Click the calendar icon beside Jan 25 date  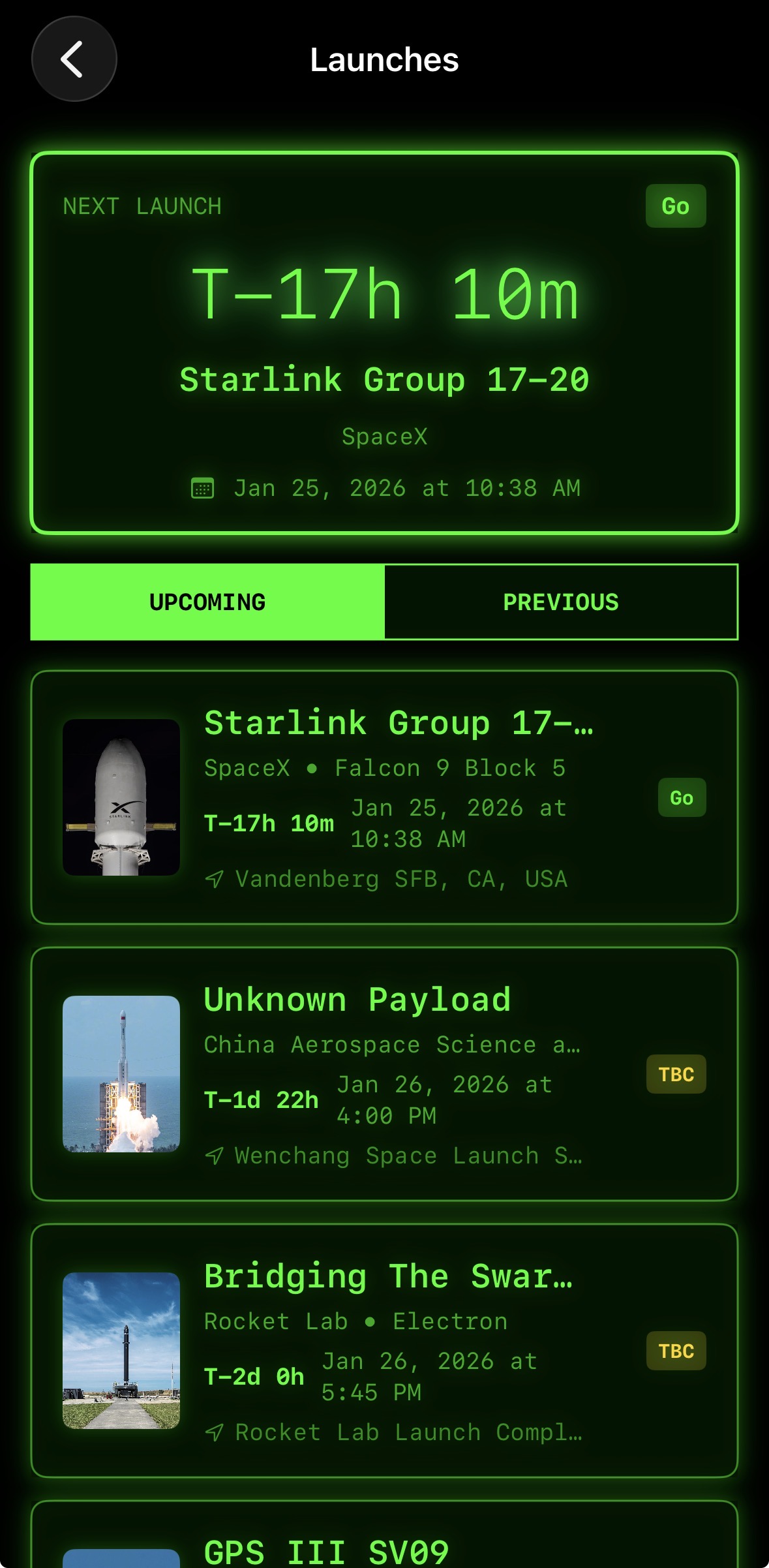tap(202, 487)
